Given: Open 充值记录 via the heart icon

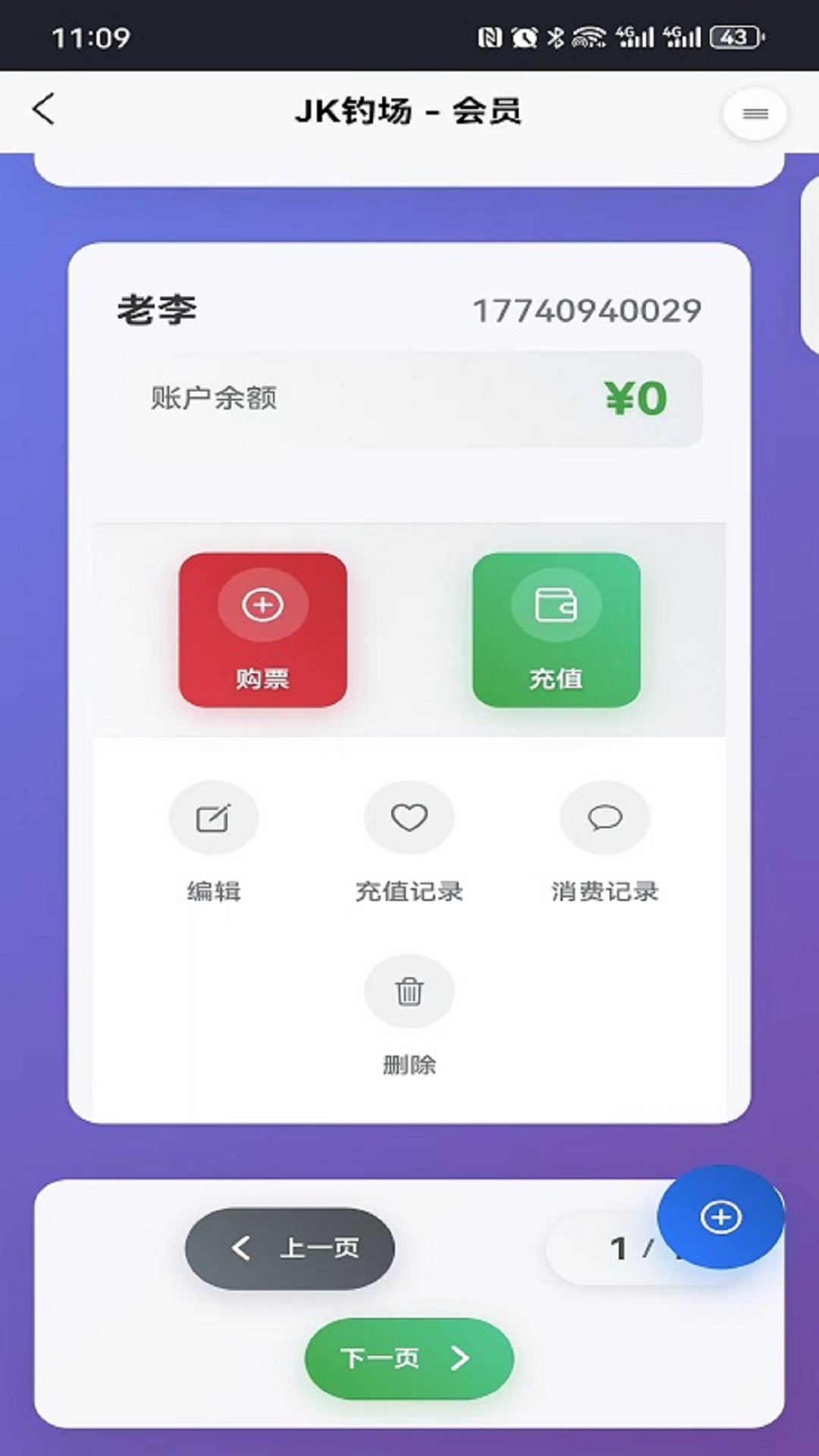Looking at the screenshot, I should [x=409, y=818].
